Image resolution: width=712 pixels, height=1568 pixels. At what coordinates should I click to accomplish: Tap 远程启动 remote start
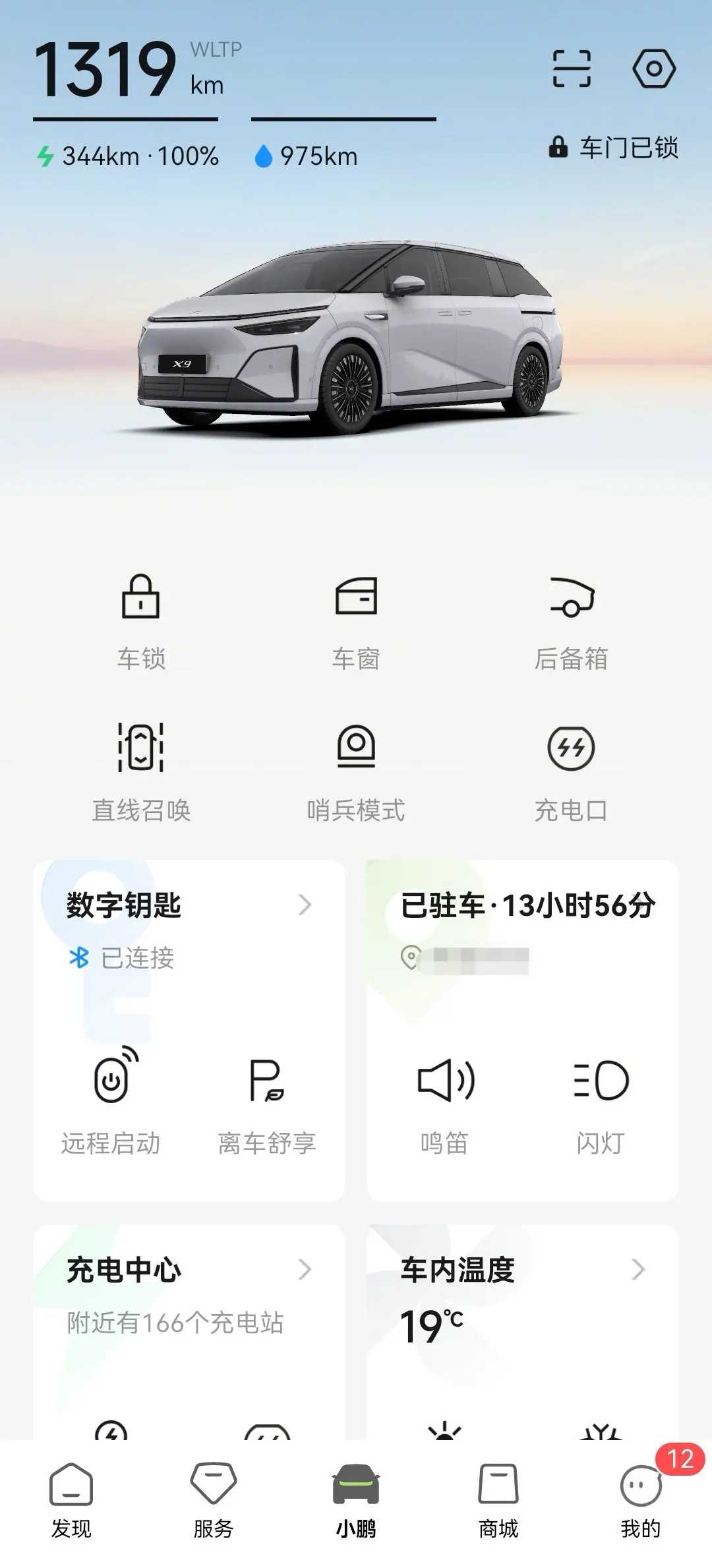[x=111, y=1101]
